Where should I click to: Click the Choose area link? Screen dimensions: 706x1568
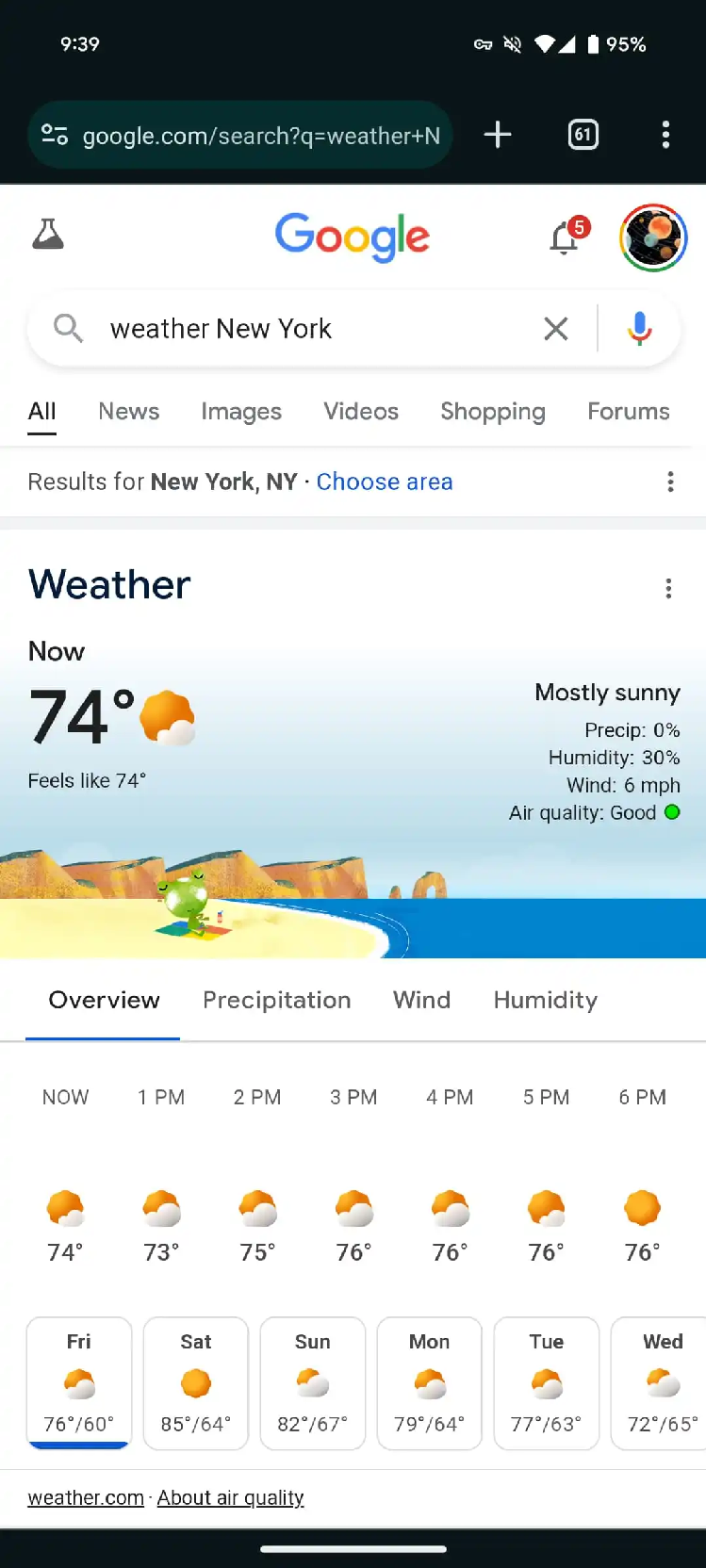pyautogui.click(x=385, y=482)
